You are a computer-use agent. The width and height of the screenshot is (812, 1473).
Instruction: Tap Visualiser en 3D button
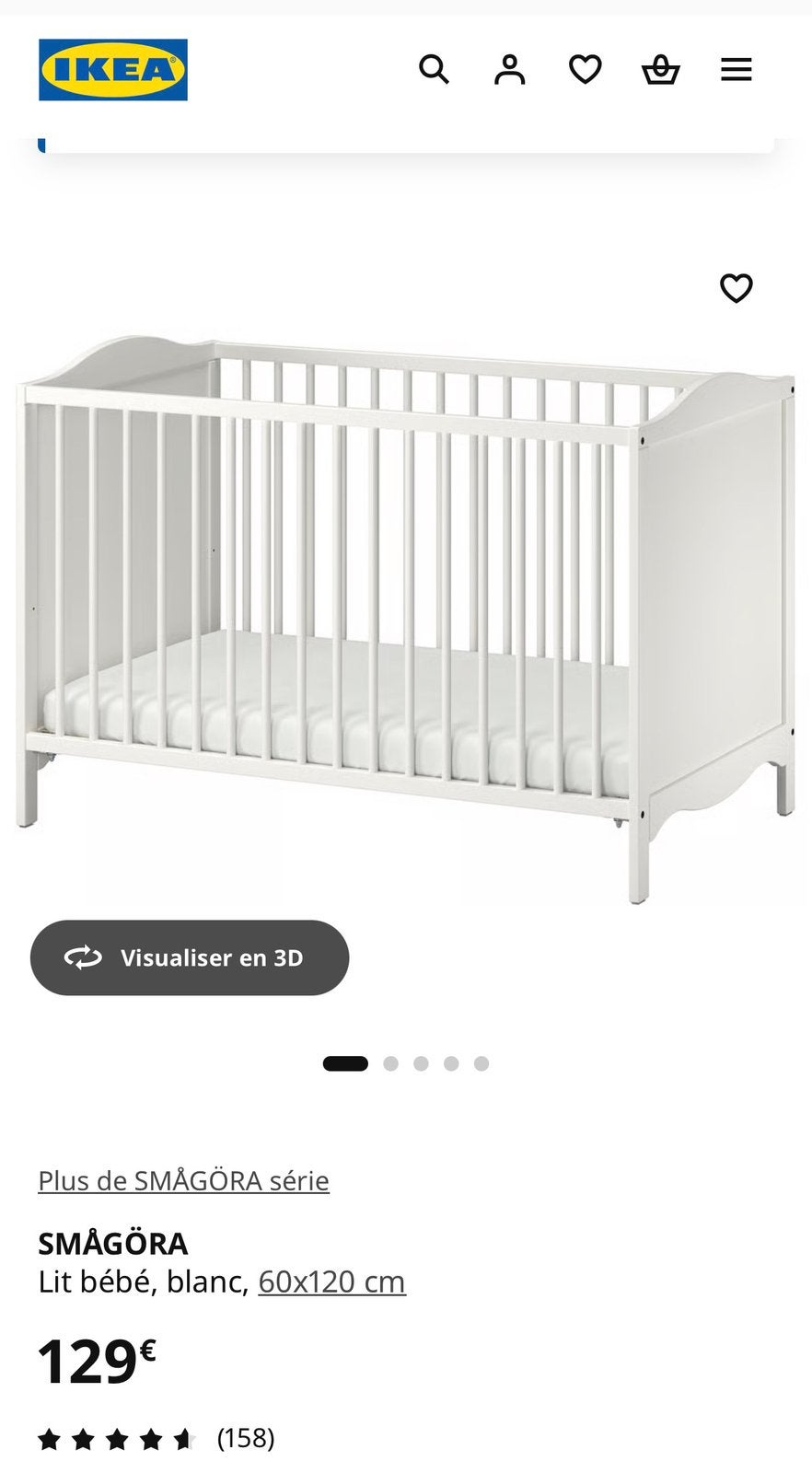point(190,957)
